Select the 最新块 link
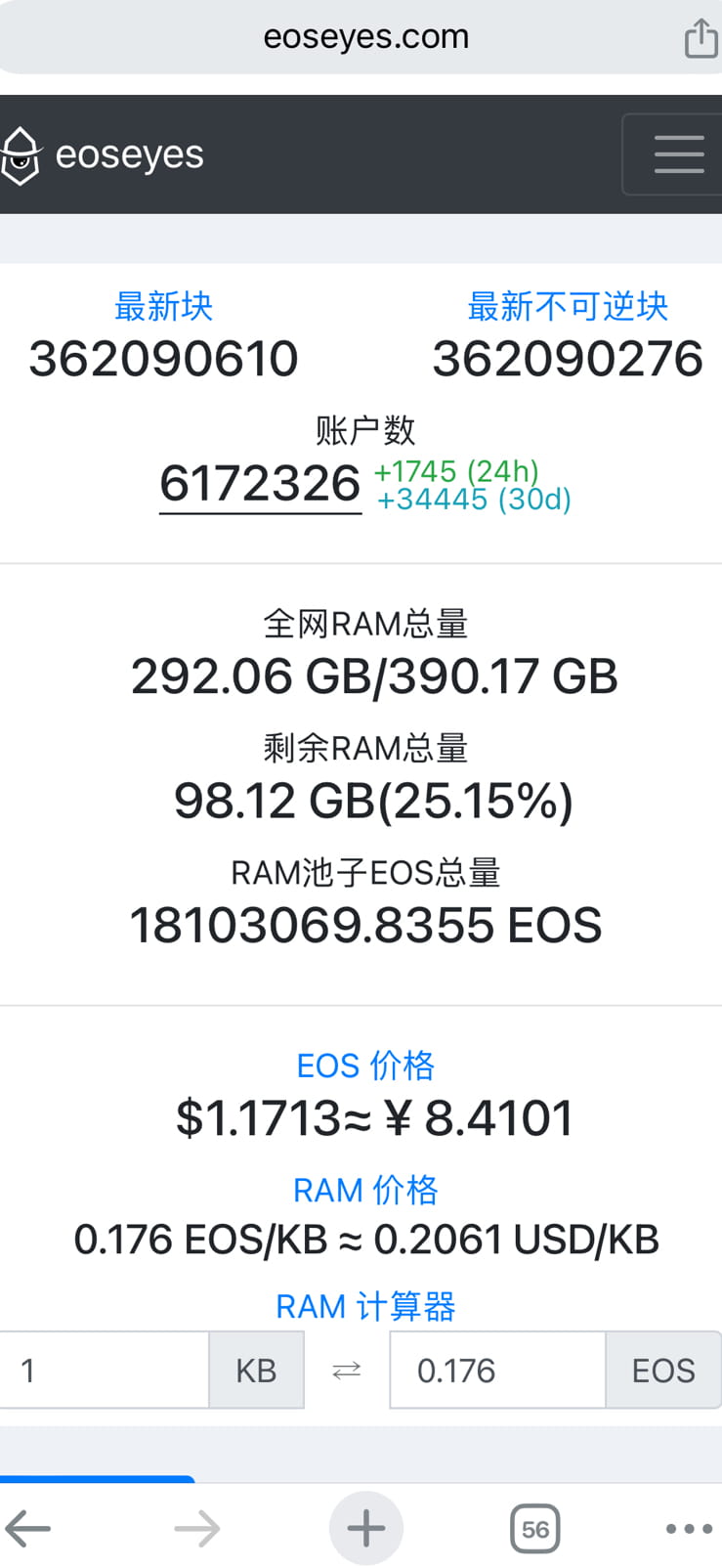This screenshot has height=1568, width=722. (165, 308)
